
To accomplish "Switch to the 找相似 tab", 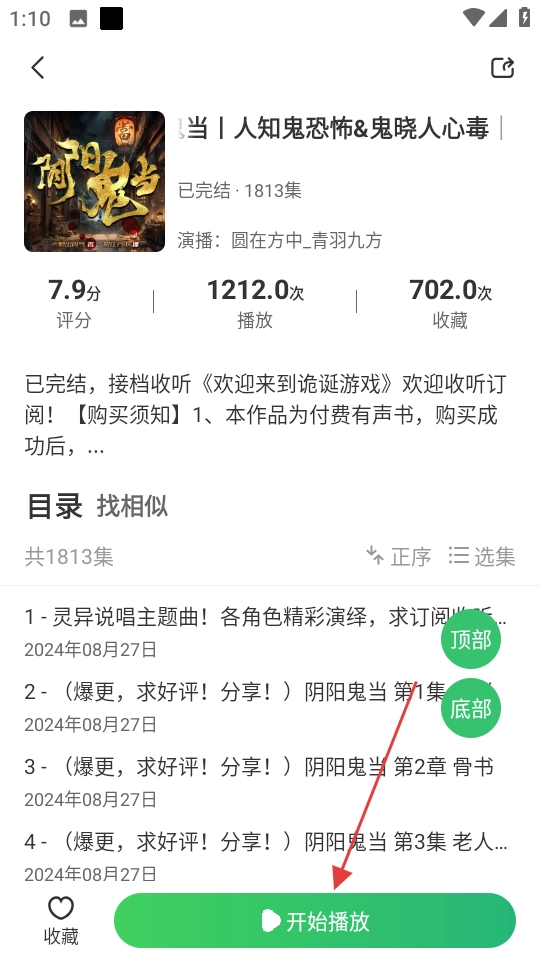I will pos(132,506).
